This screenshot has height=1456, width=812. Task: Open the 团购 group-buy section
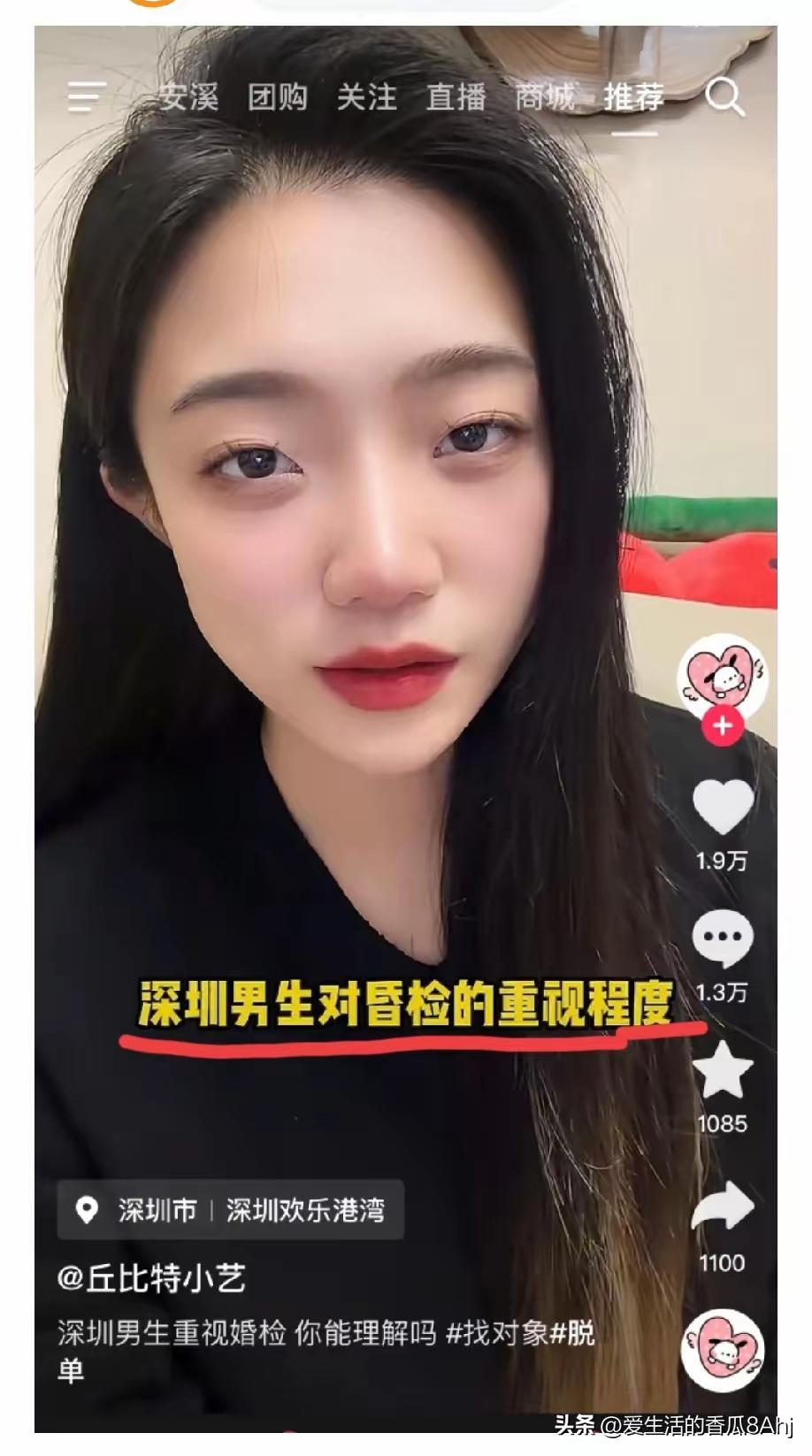point(277,98)
